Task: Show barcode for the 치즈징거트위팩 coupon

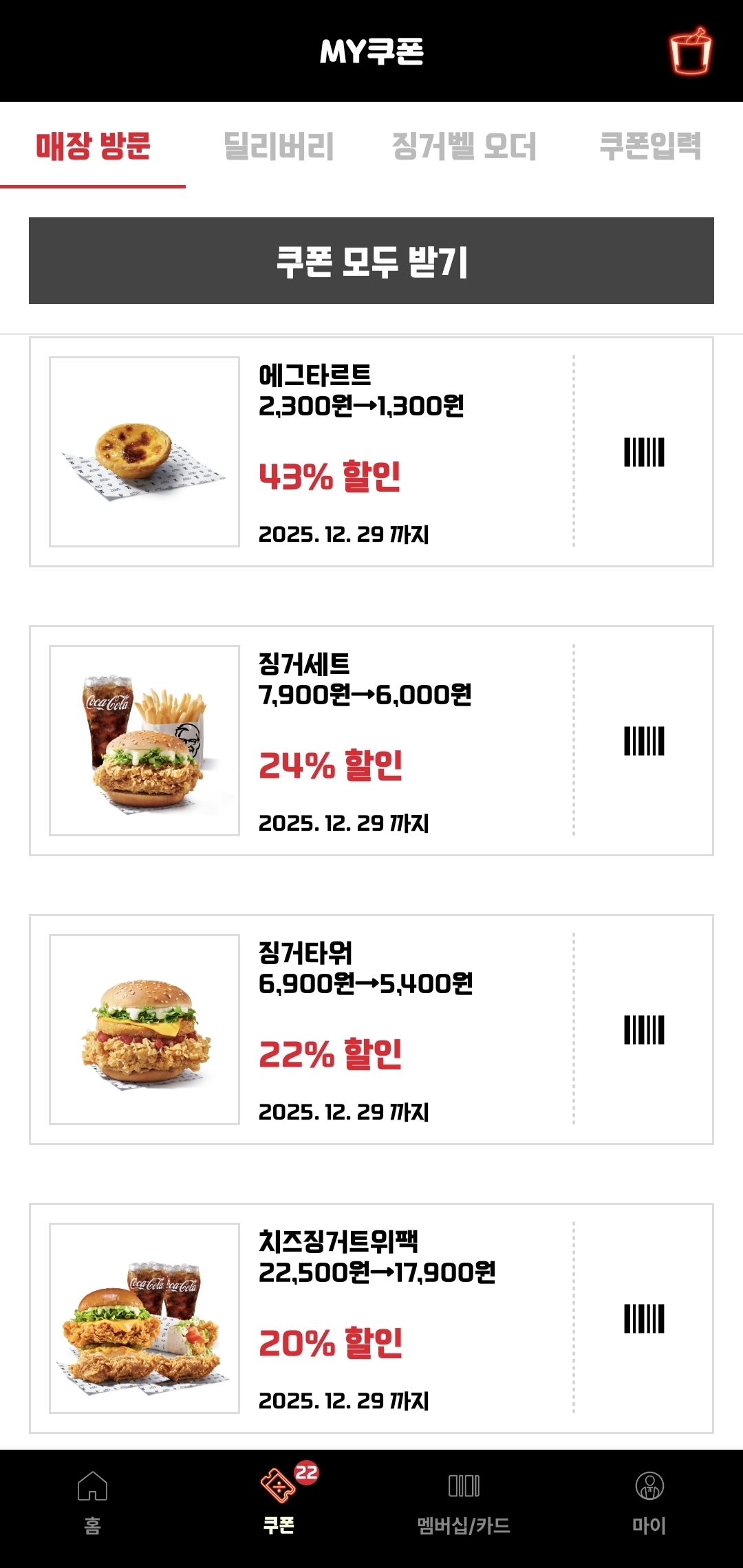Action: click(644, 1318)
